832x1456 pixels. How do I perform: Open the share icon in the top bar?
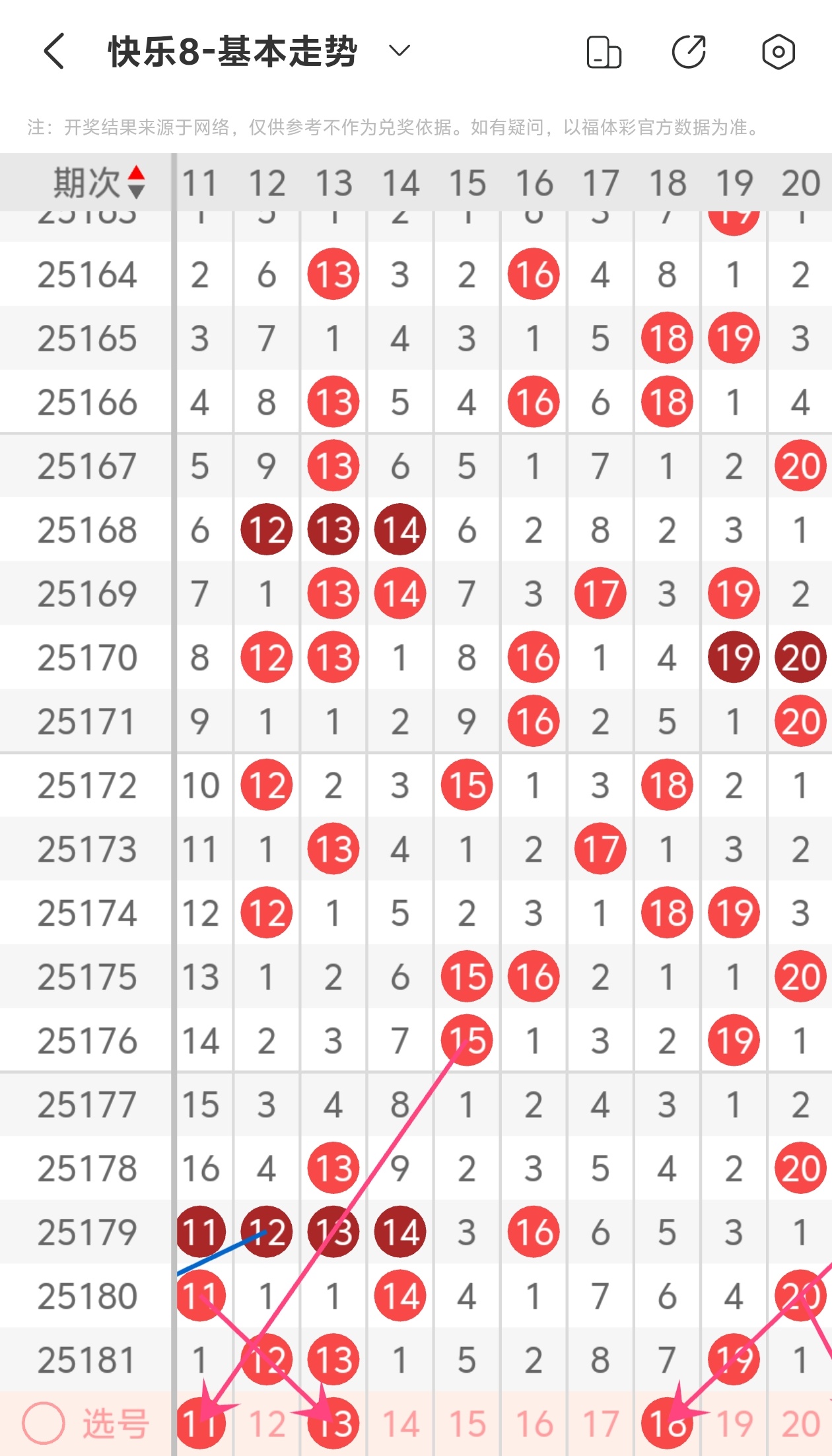[689, 52]
